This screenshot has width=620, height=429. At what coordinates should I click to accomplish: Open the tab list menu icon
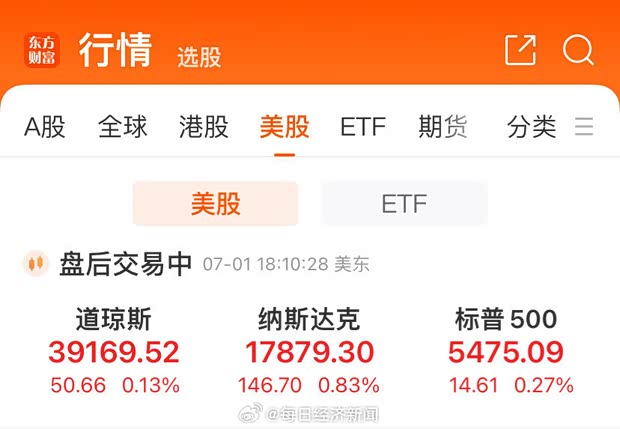point(584,127)
